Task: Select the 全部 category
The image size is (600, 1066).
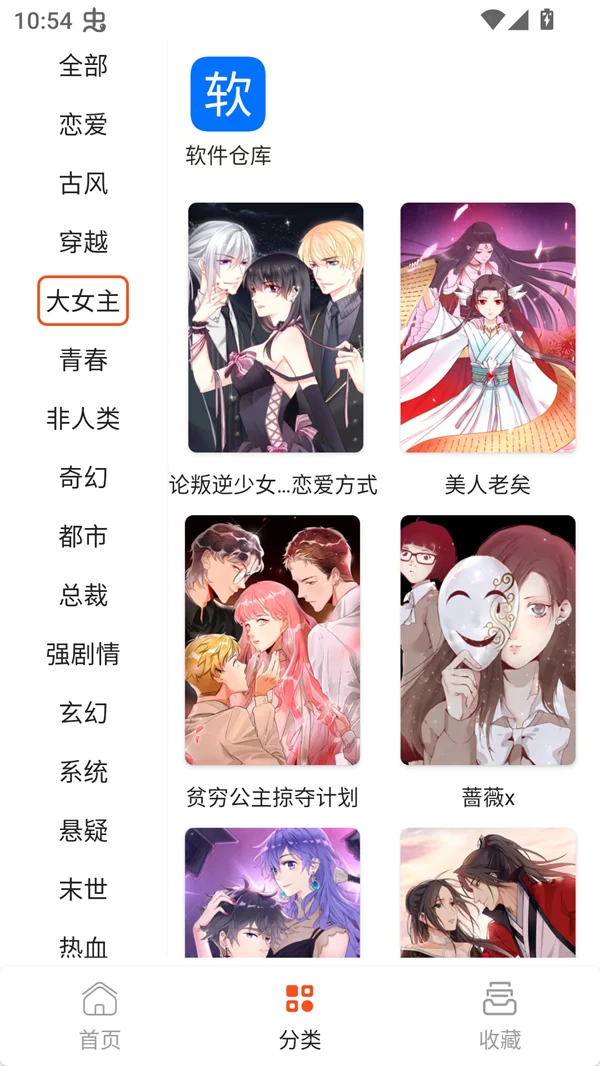Action: [83, 66]
